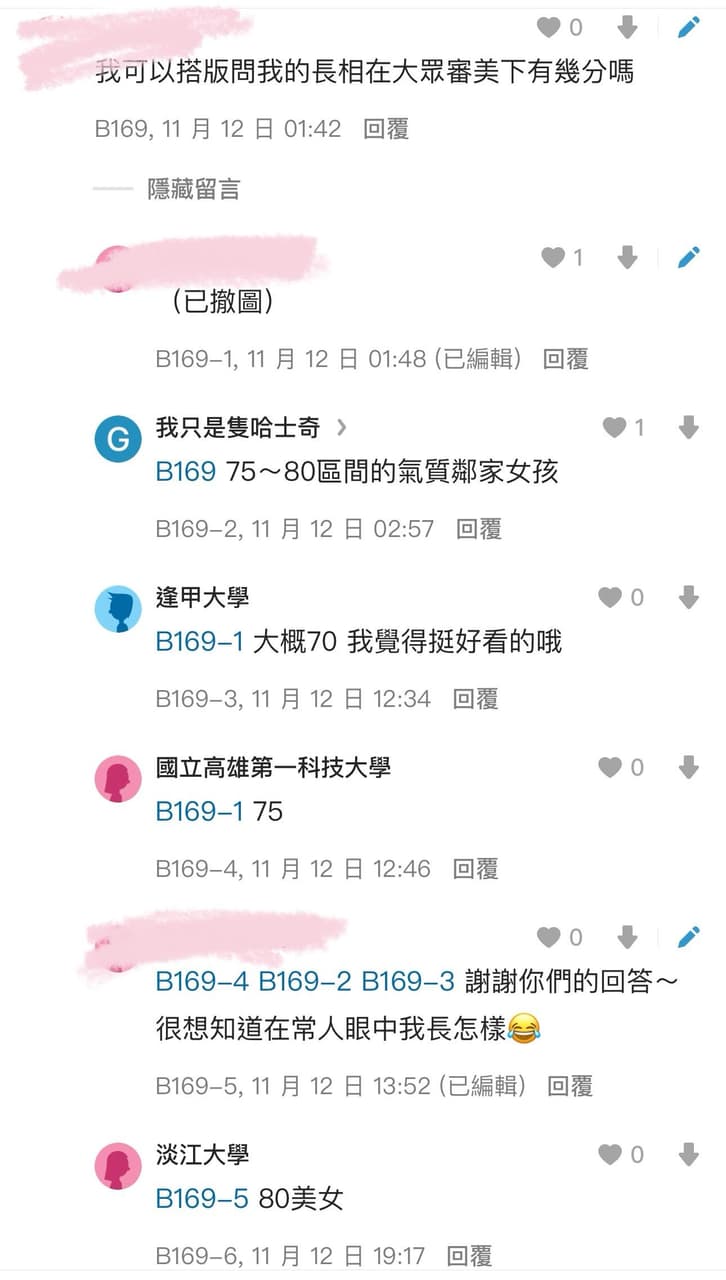Click the downvote arrow on 淡江大學's comment

[688, 1154]
